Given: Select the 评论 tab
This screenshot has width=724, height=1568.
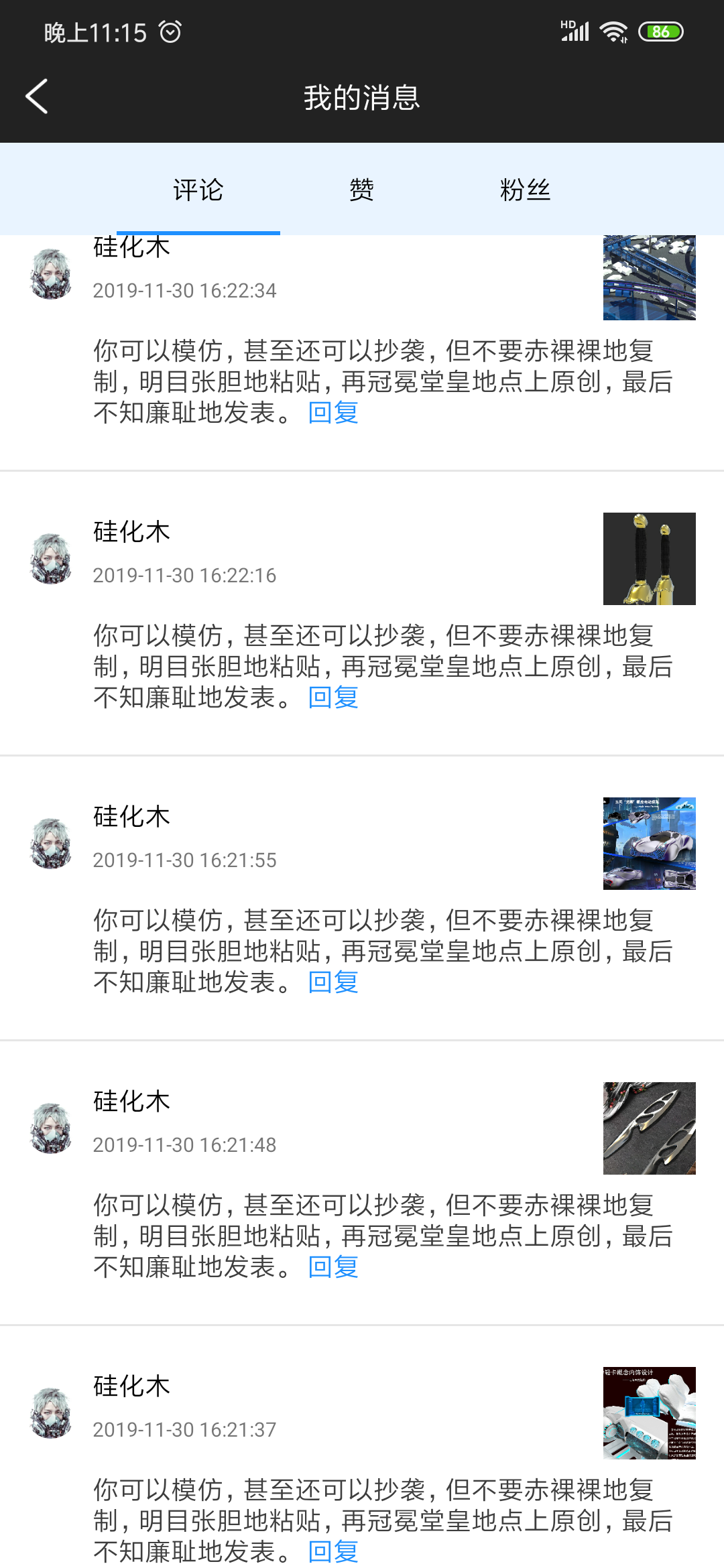Looking at the screenshot, I should coord(198,190).
